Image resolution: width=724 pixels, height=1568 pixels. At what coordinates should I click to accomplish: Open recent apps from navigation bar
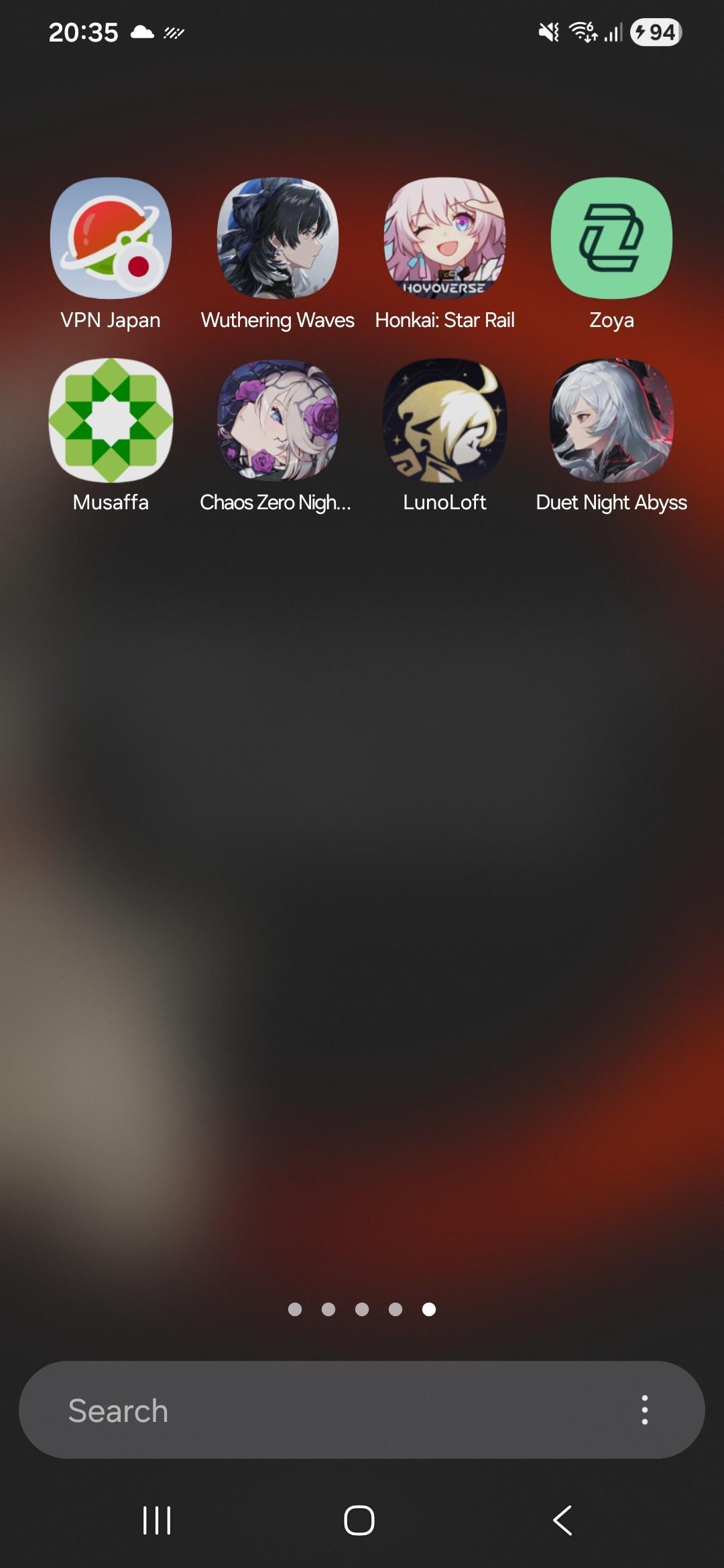tap(158, 1520)
